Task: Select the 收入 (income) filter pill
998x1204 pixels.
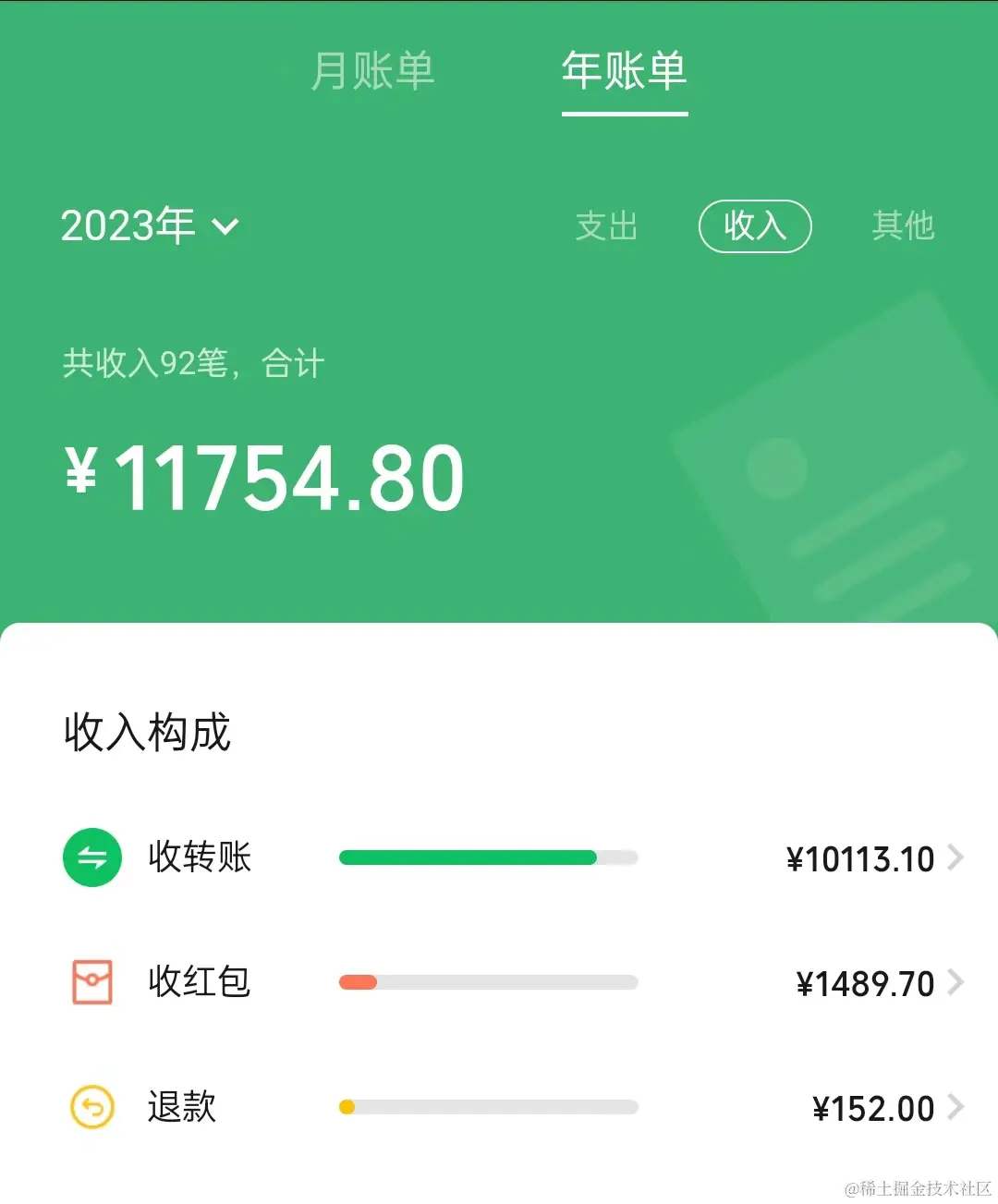Action: tap(755, 226)
